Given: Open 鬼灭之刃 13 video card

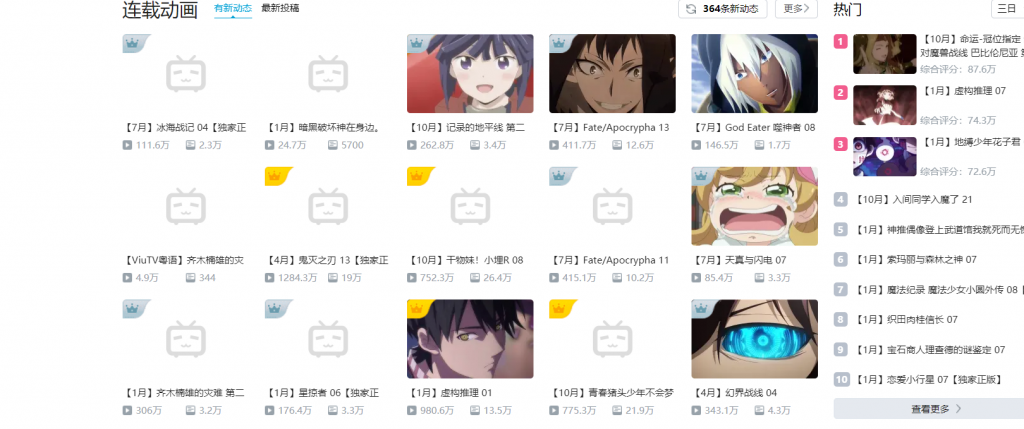Looking at the screenshot, I should pos(327,206).
